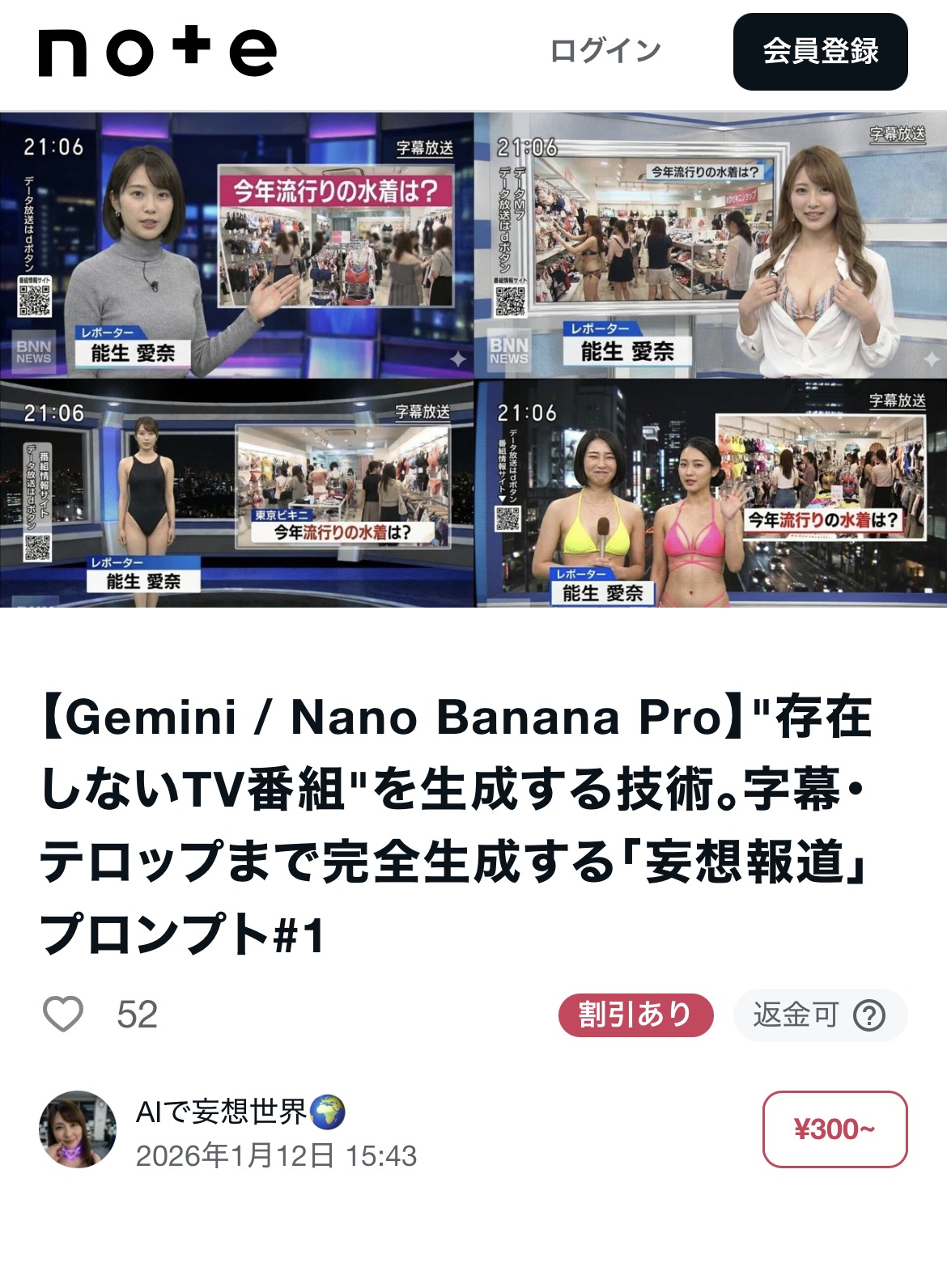Open the author's profile avatar
The width and height of the screenshot is (947, 1288).
click(x=78, y=1129)
